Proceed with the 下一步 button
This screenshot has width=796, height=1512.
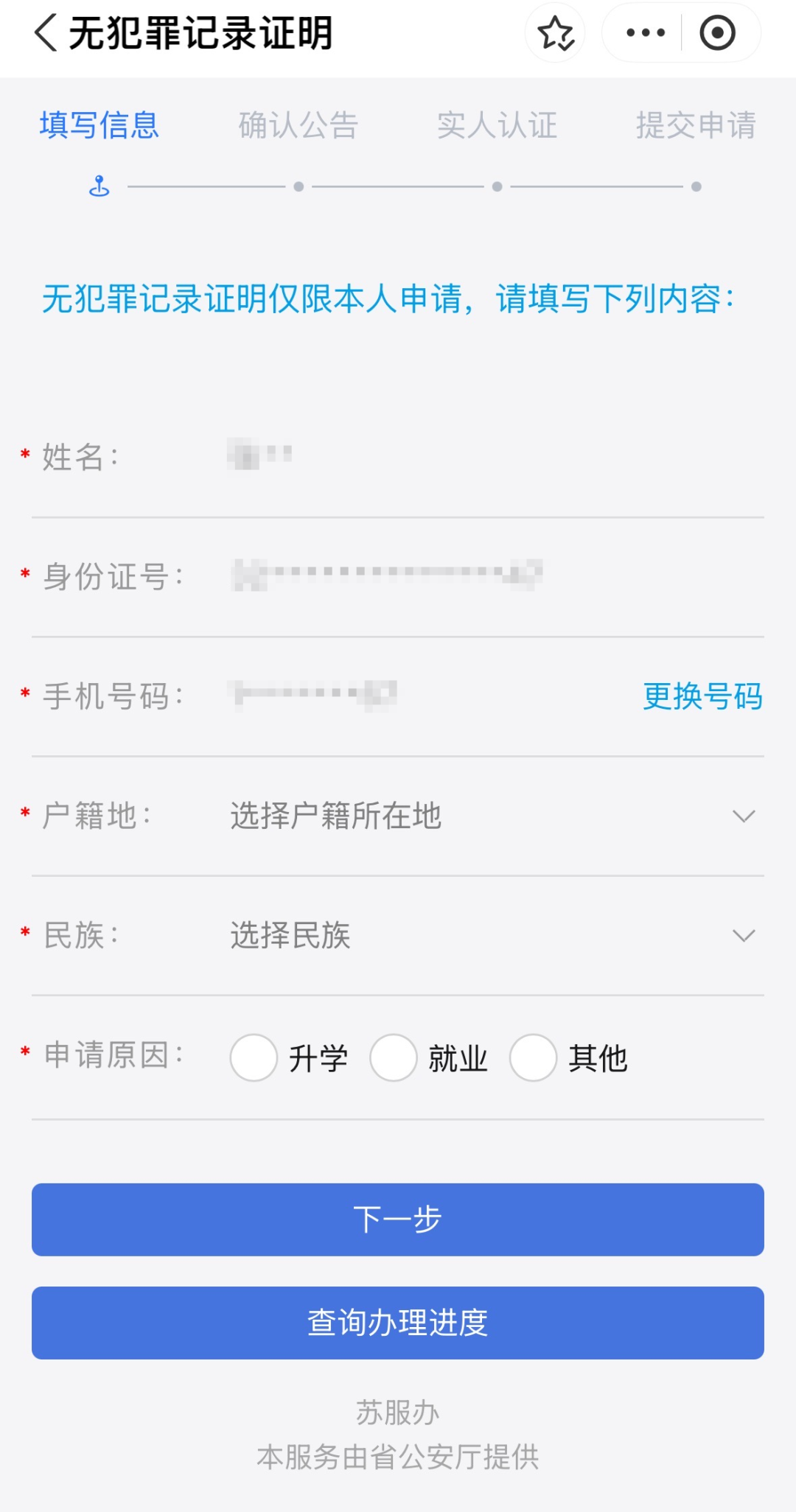[398, 1219]
